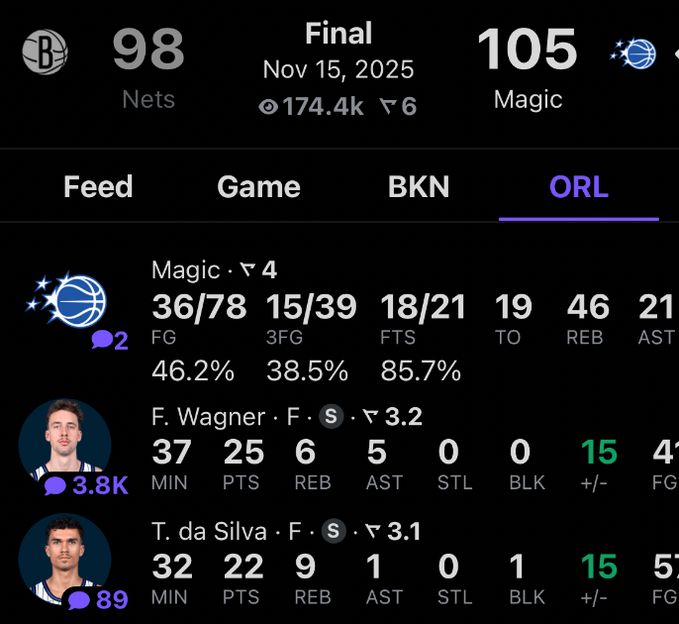Open the BKN team tab
The height and width of the screenshot is (624, 679).
[x=418, y=187]
